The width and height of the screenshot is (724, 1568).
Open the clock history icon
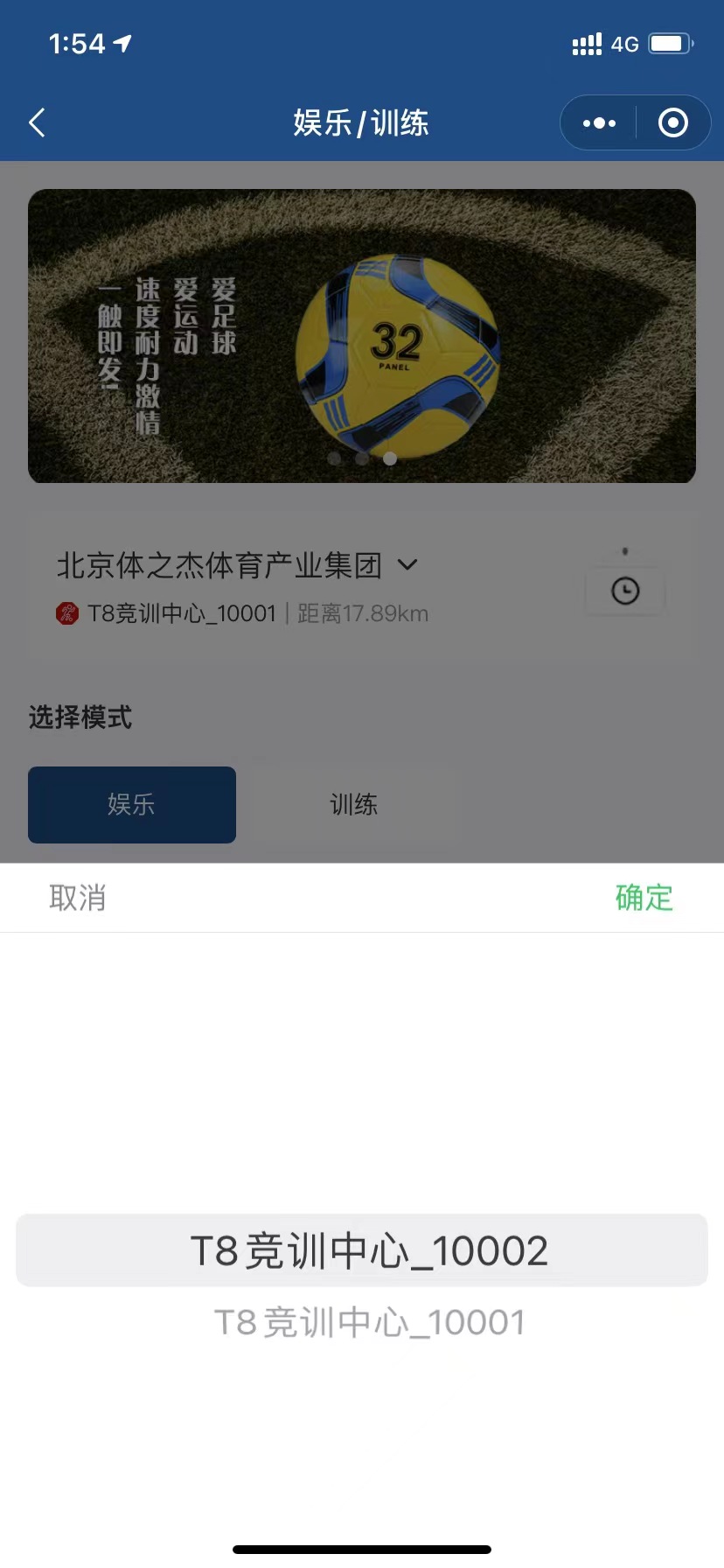[624, 591]
